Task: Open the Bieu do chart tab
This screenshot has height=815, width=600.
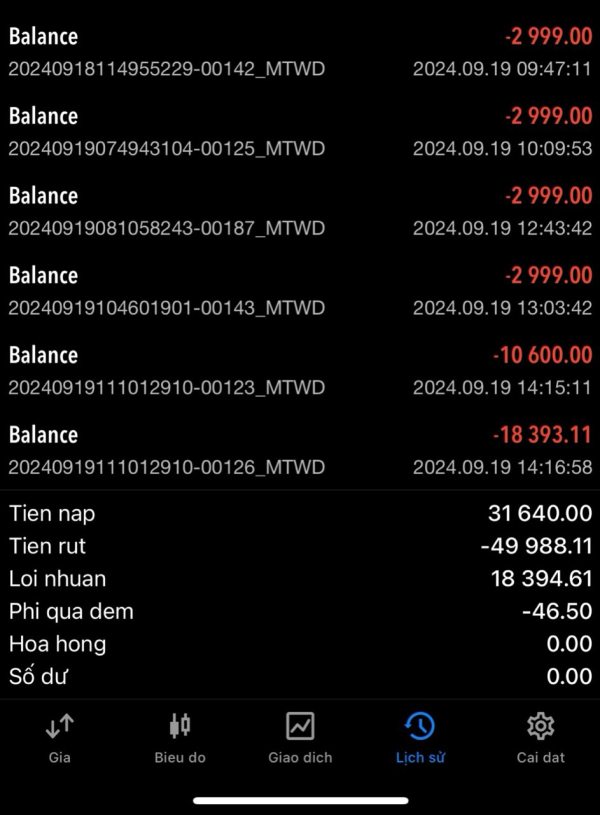Action: point(180,737)
